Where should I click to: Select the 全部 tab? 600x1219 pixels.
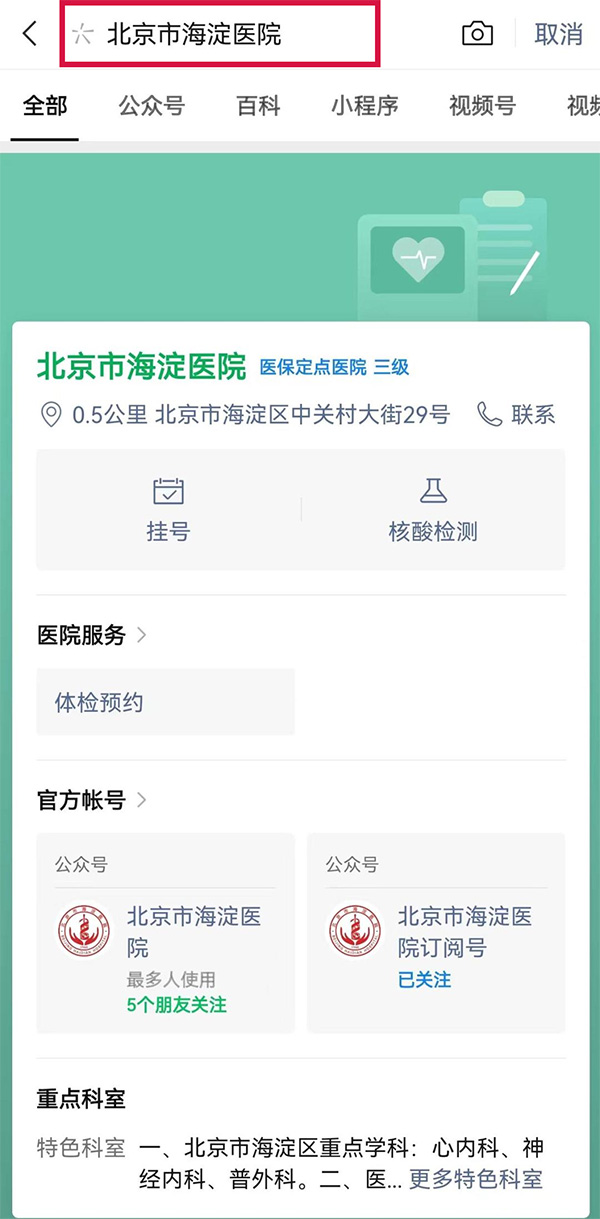[x=44, y=106]
